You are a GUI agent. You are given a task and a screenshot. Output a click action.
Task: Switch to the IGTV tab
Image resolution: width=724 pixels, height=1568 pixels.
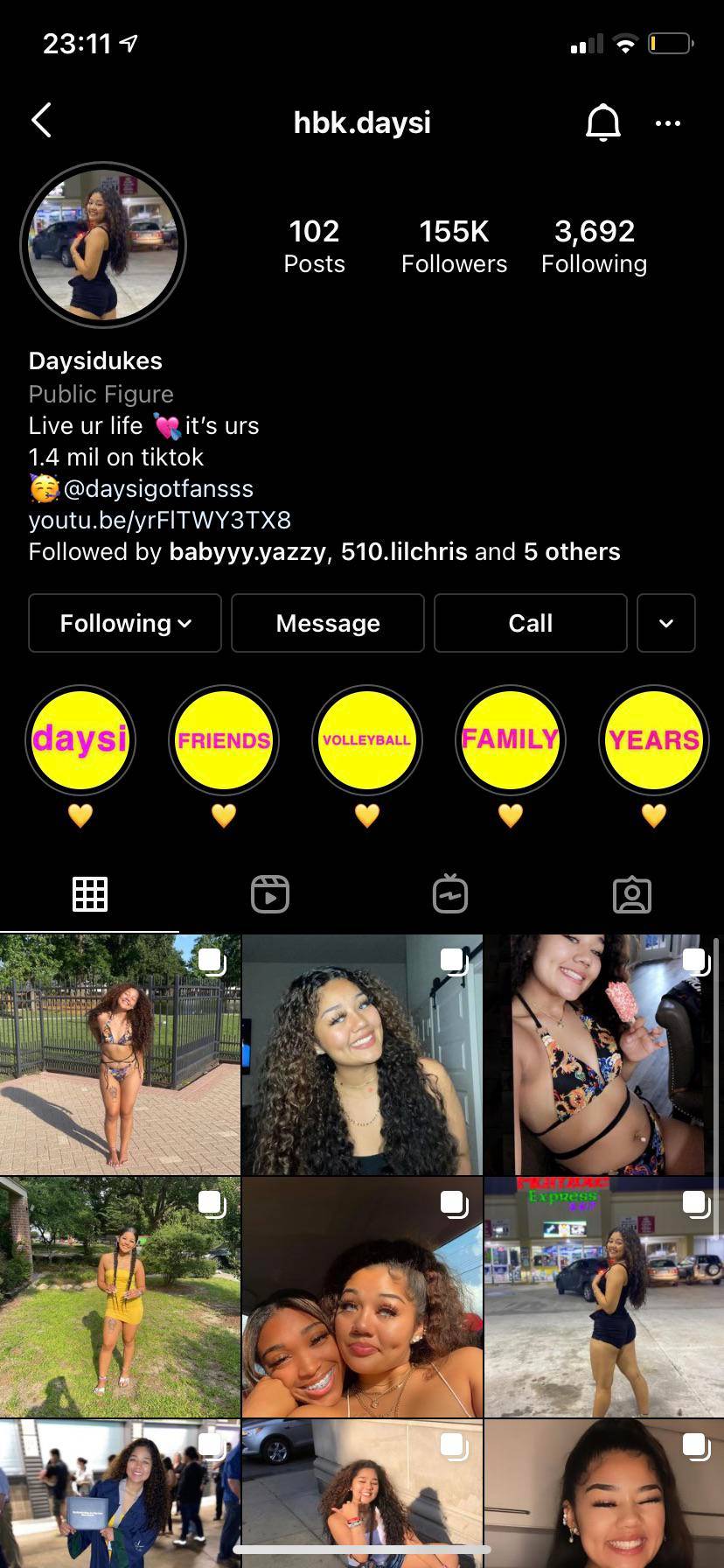pos(450,894)
